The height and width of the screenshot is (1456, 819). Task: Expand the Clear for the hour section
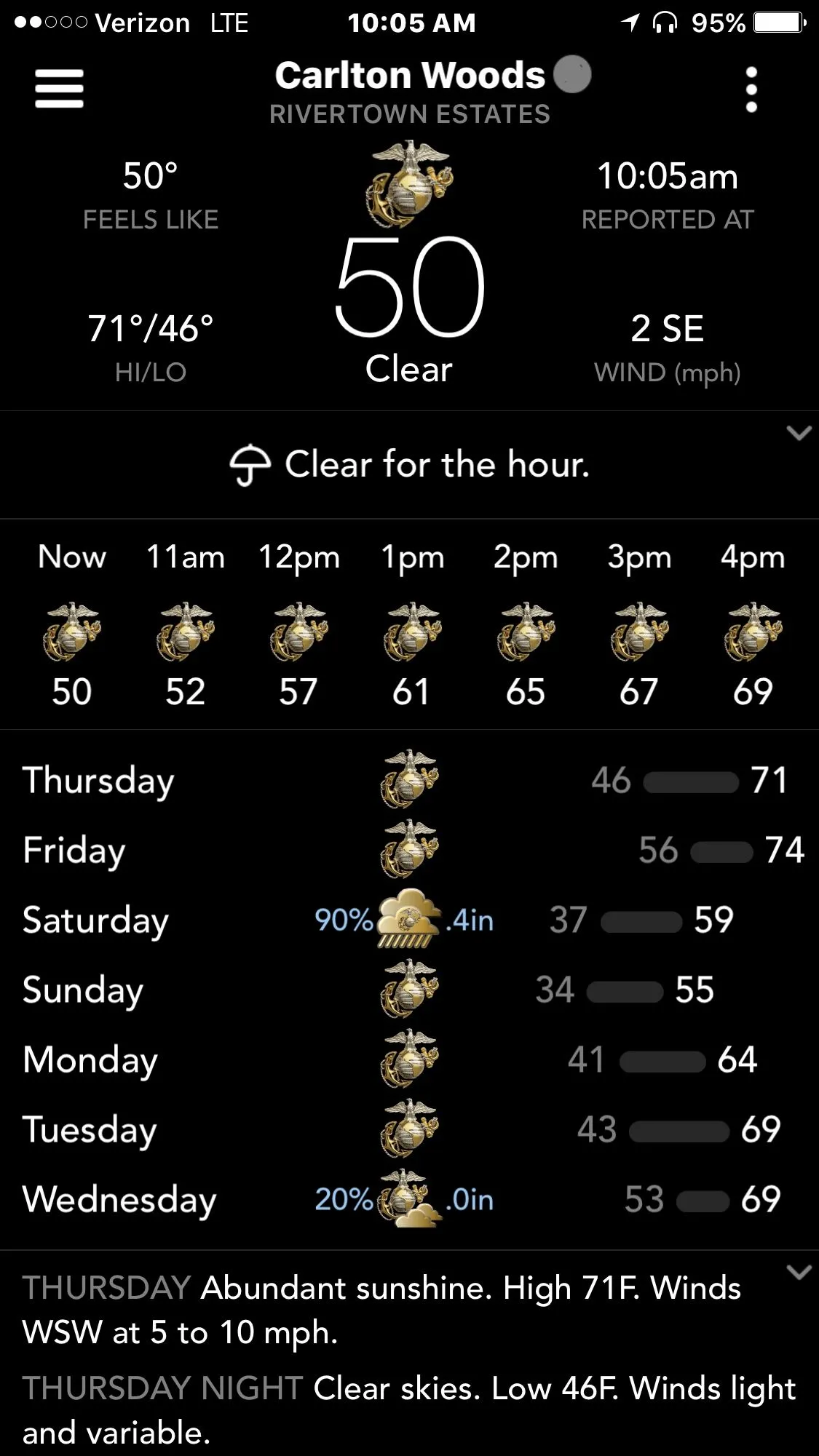tap(799, 434)
